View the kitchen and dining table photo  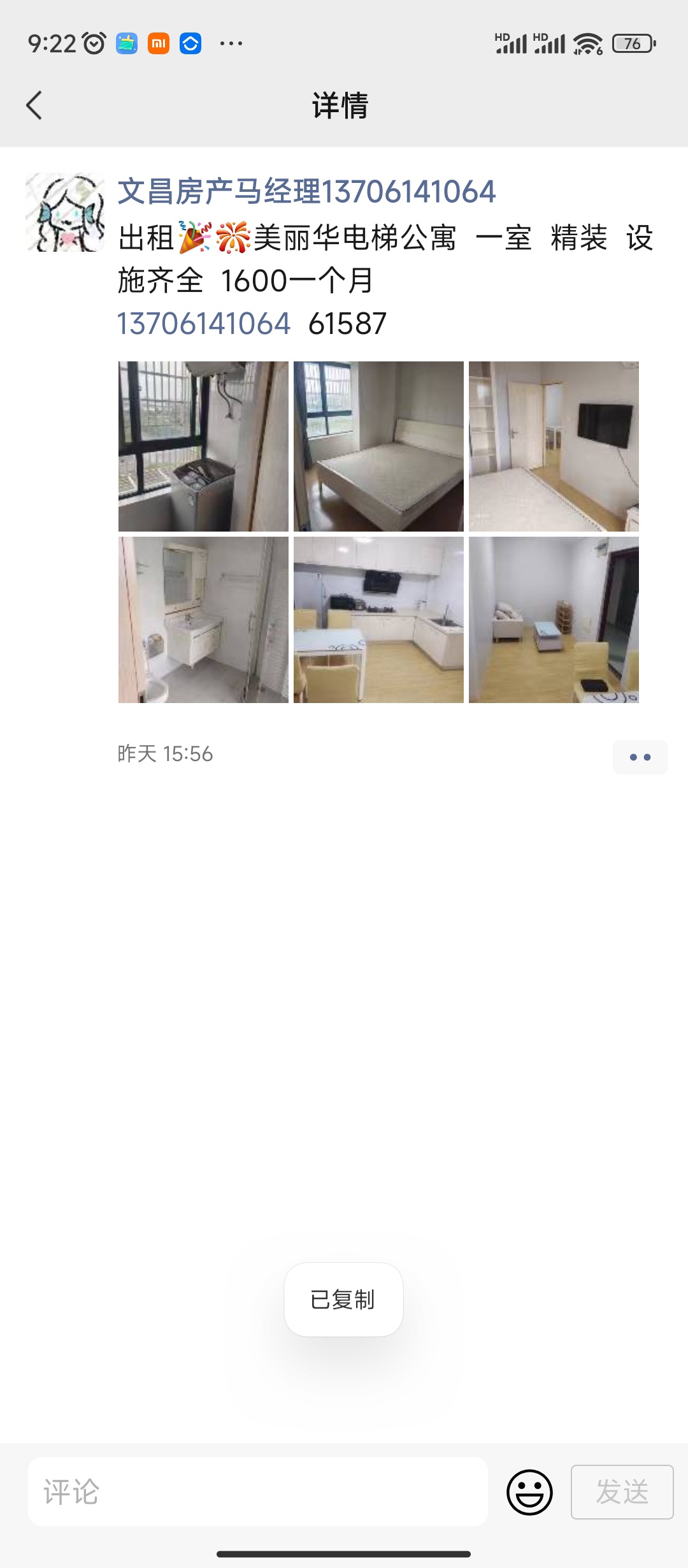pos(378,620)
